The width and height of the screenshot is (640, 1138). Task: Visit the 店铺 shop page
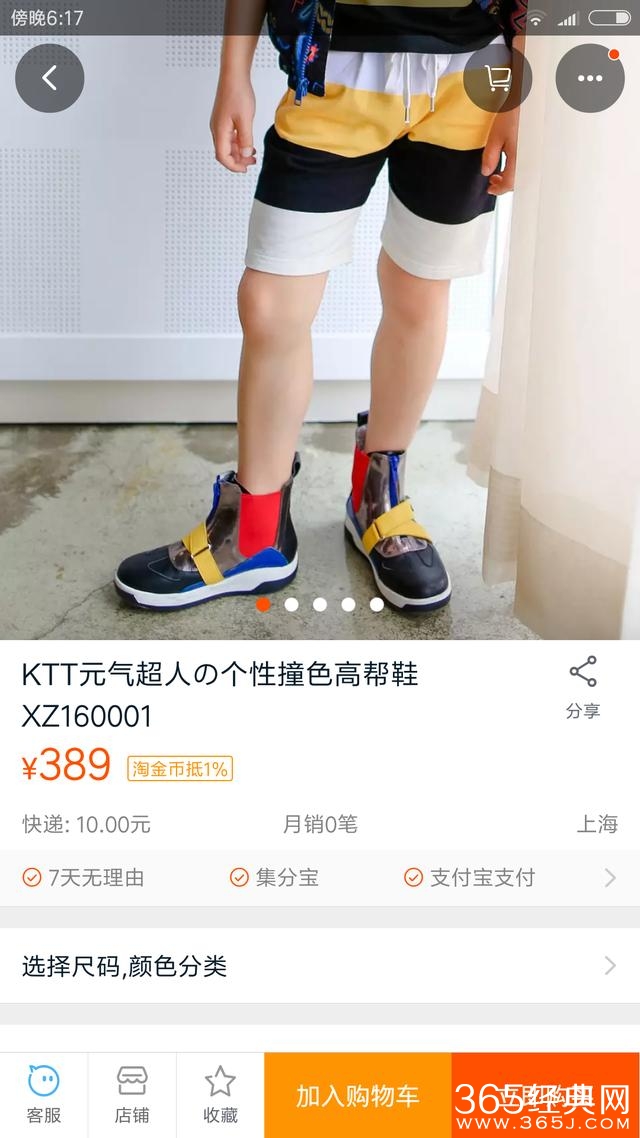132,1095
